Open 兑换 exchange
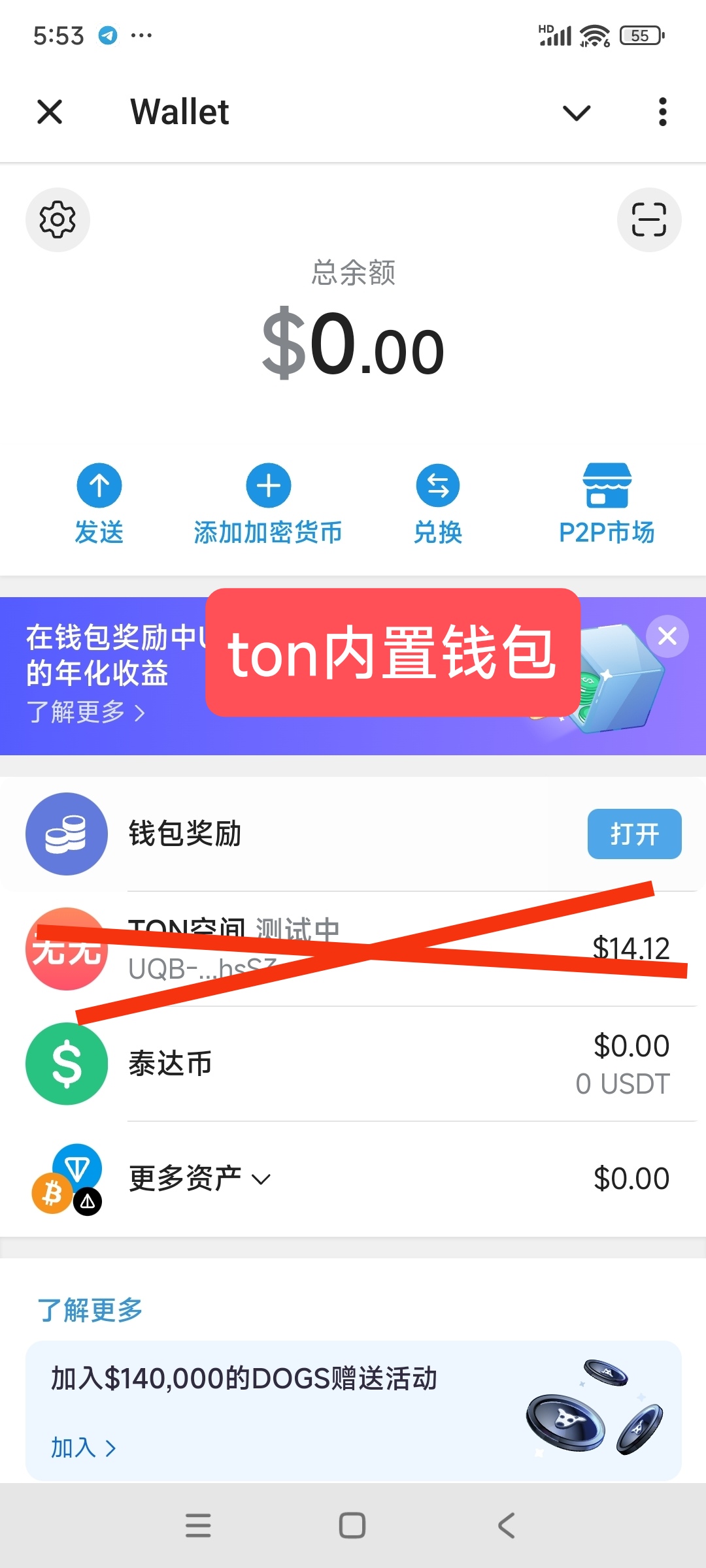 [438, 504]
